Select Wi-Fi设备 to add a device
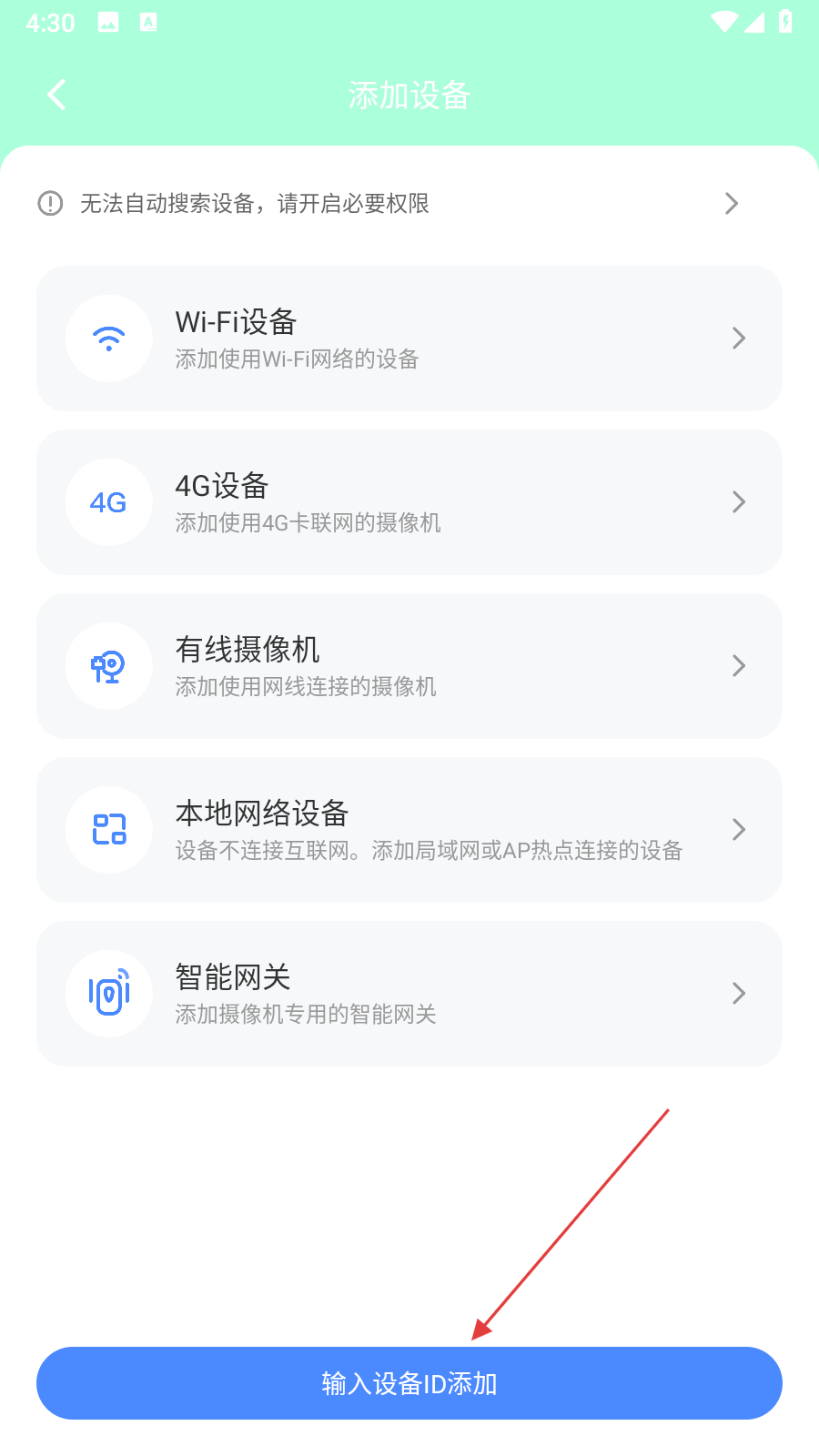Viewport: 819px width, 1456px height. 409,339
